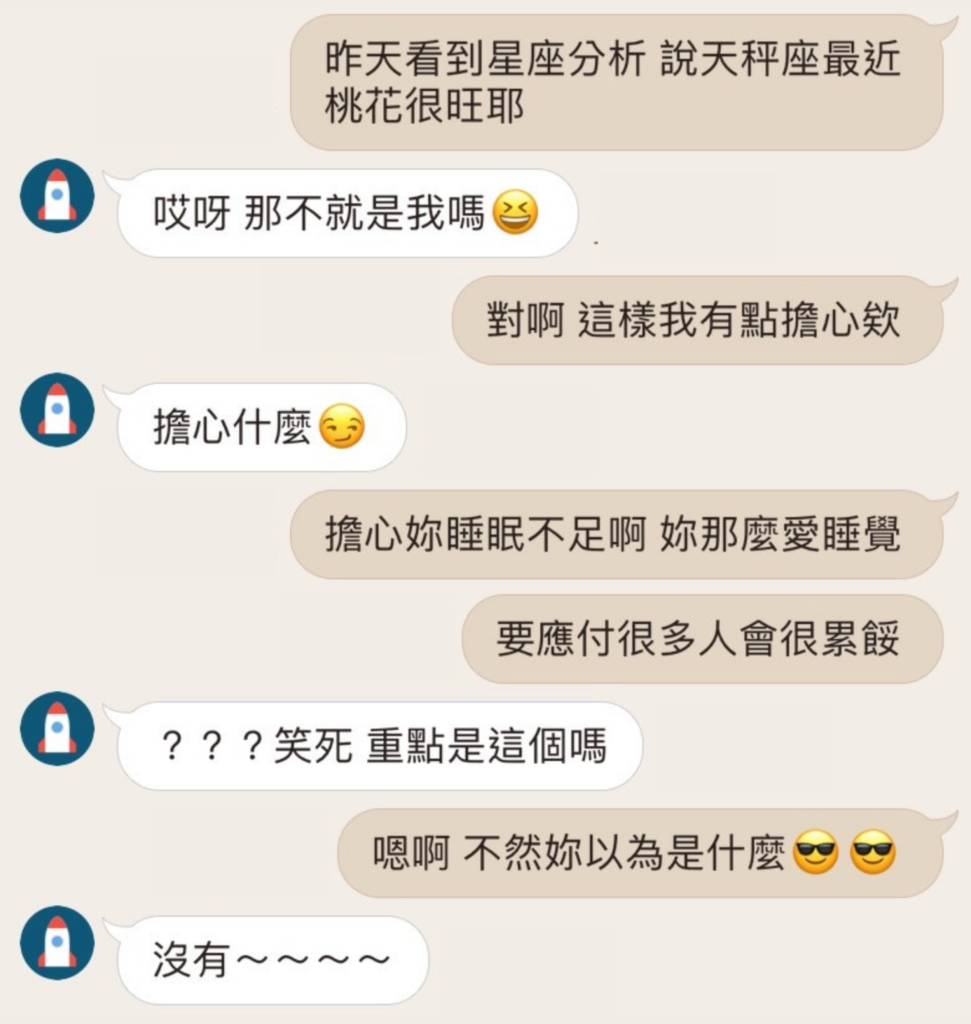
Task: Tap the sender avatar next to 擔心什麼
Action: 57,410
